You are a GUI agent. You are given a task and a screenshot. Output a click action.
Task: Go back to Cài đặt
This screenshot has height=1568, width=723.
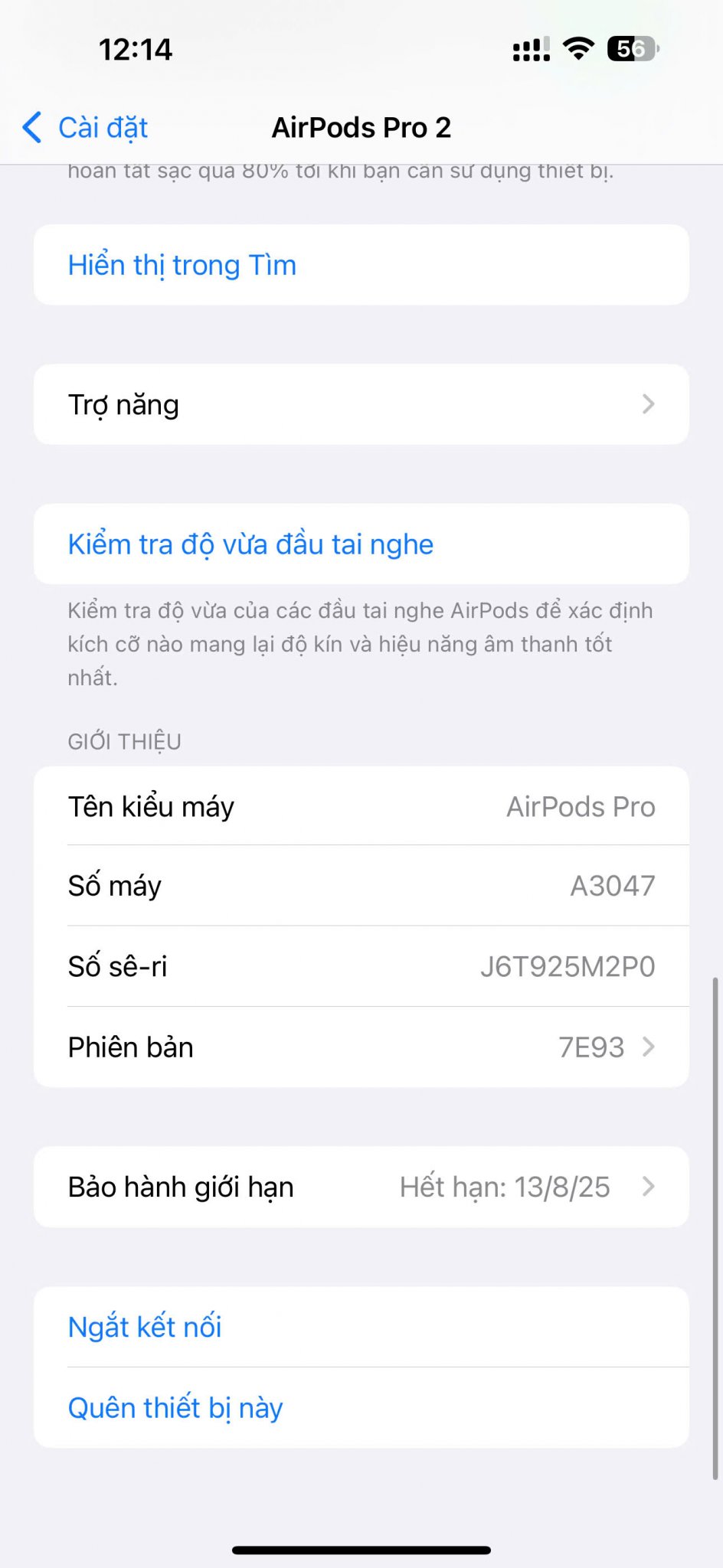(86, 128)
